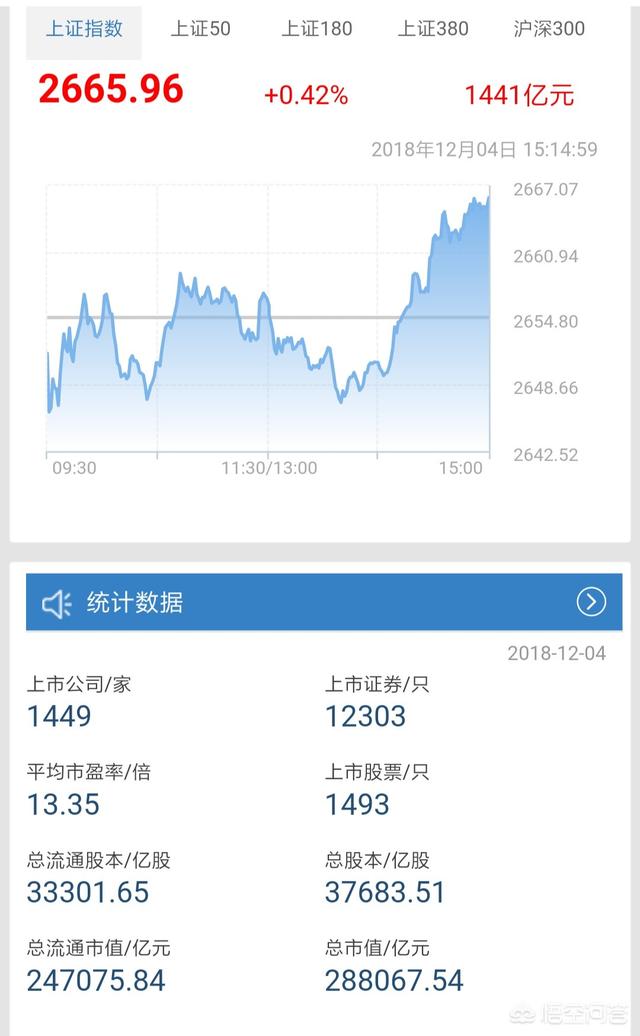Open 统计数据 details via arrow icon
Image resolution: width=640 pixels, height=1036 pixels.
[x=590, y=602]
